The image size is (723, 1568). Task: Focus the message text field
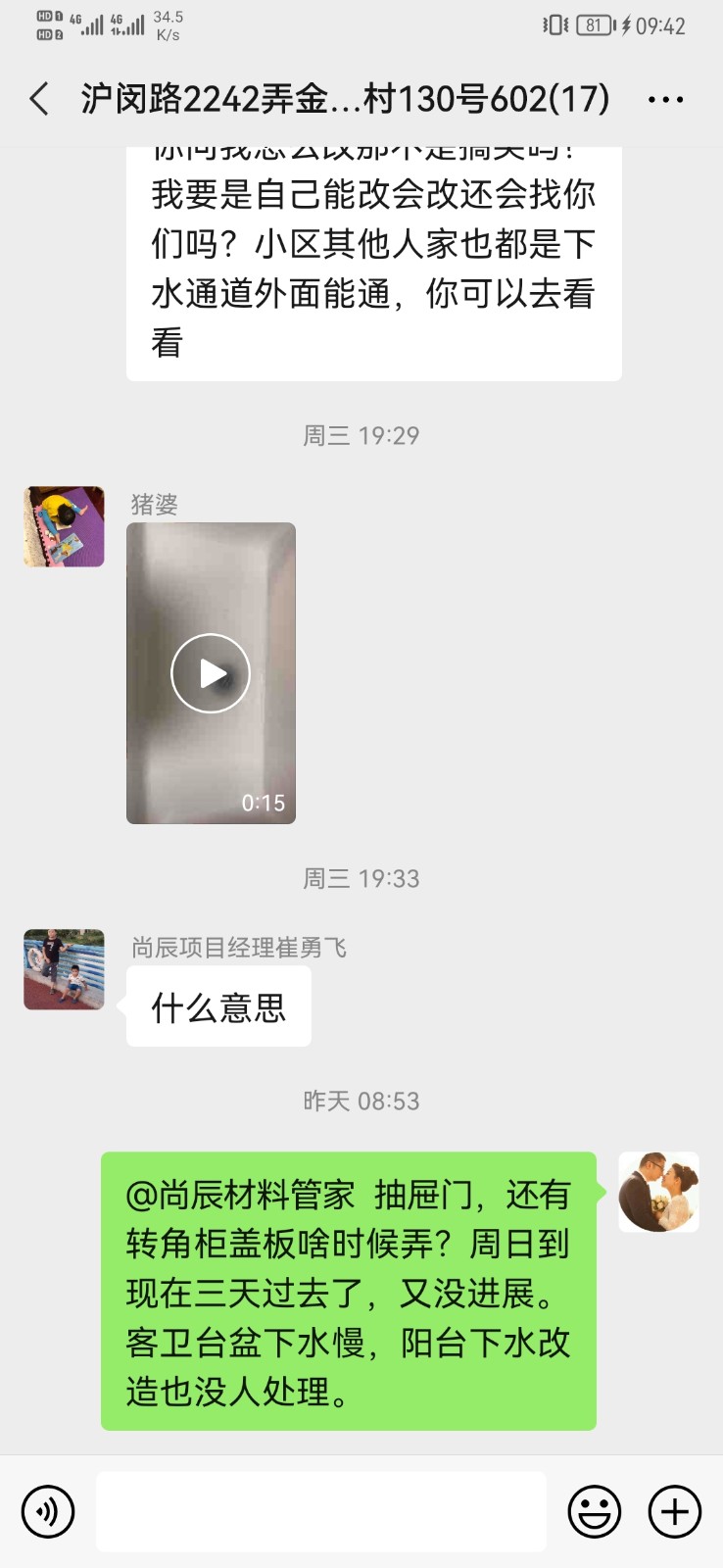pyautogui.click(x=321, y=1511)
